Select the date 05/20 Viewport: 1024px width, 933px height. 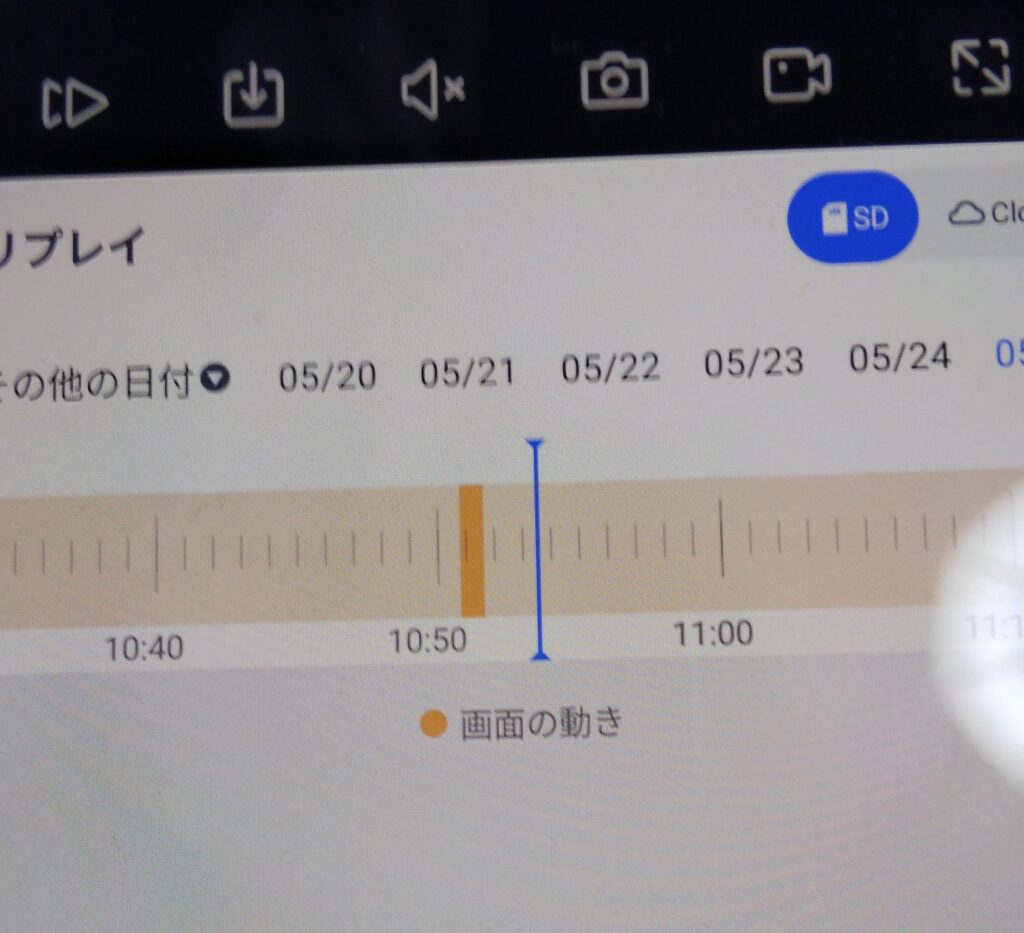coord(327,376)
